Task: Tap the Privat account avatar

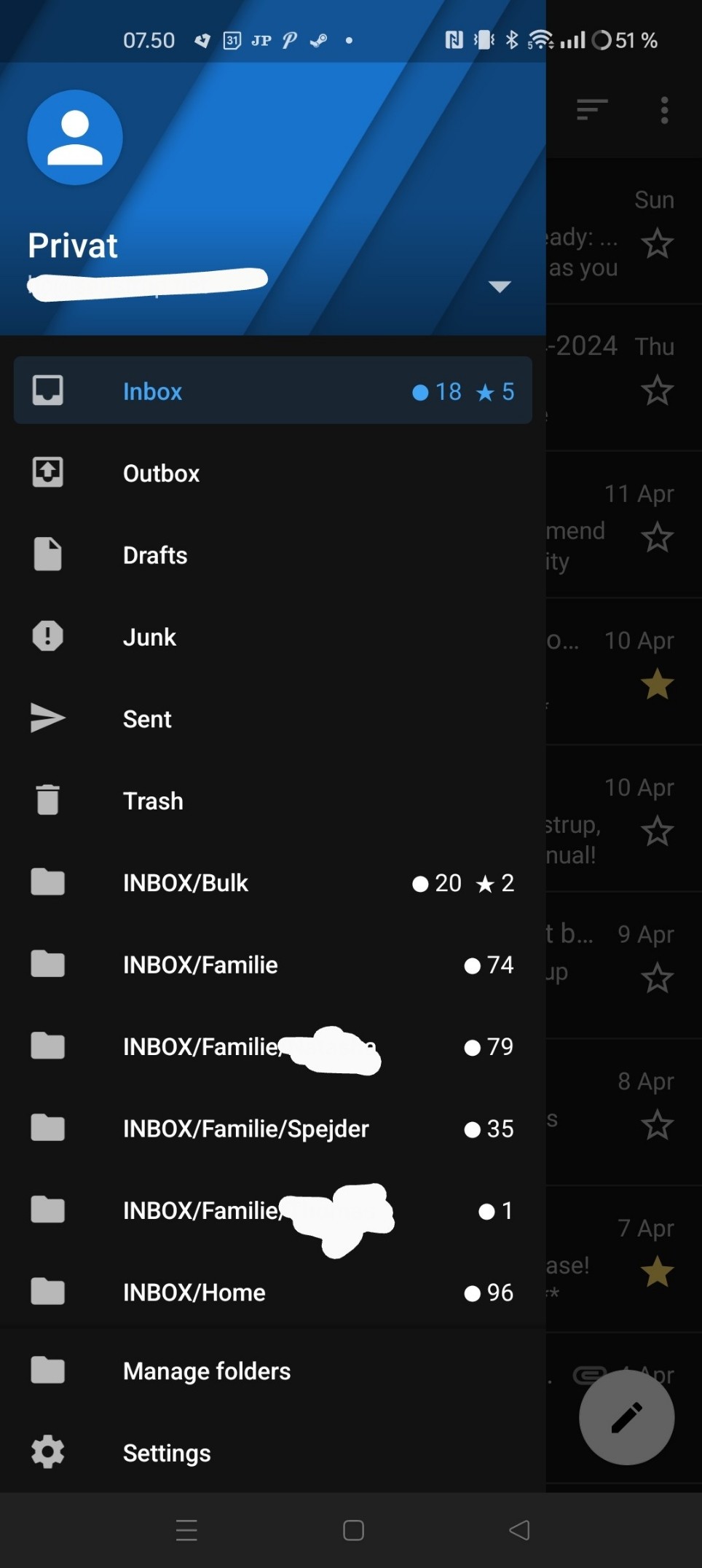Action: pos(75,138)
